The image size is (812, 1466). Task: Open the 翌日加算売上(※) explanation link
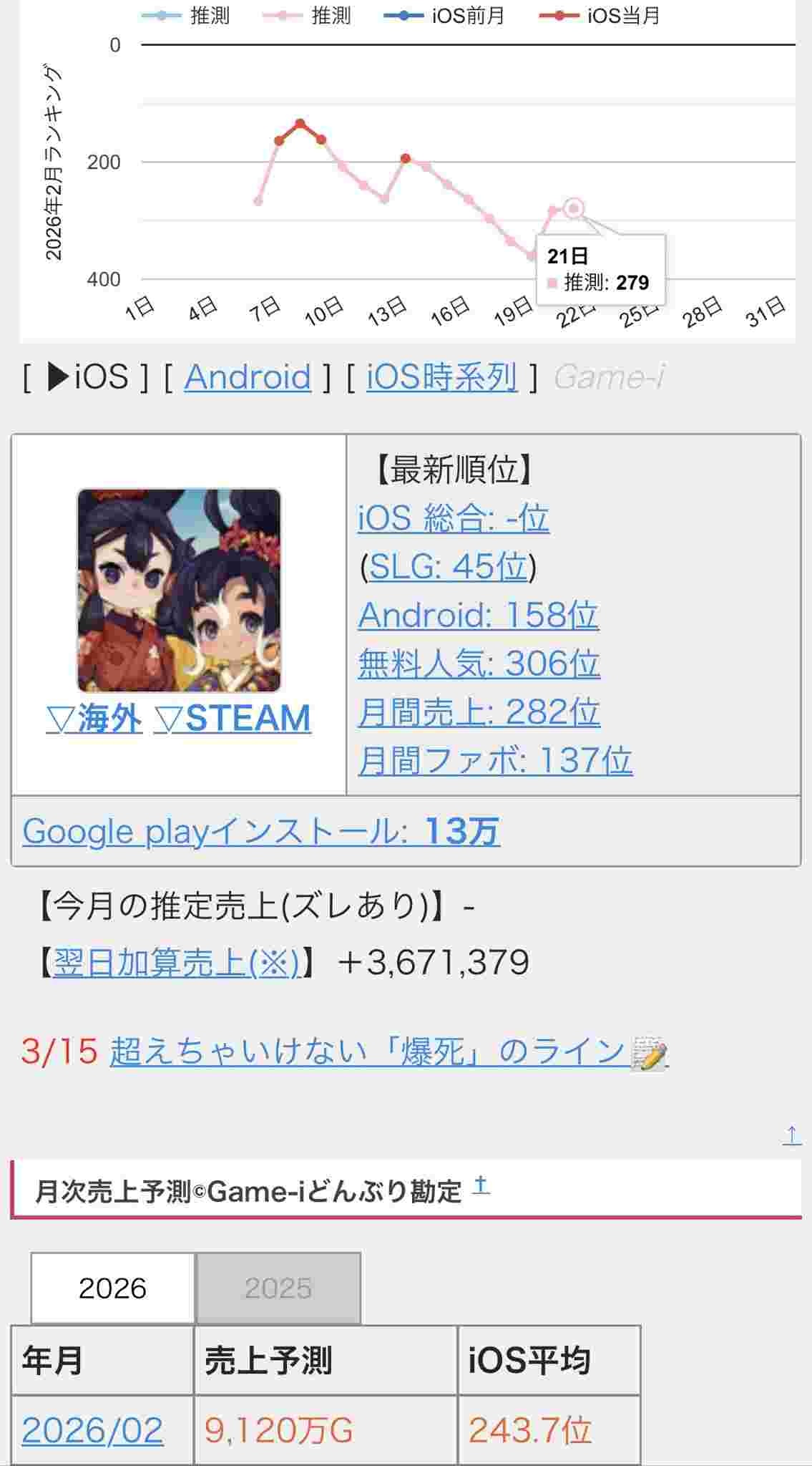point(176,962)
